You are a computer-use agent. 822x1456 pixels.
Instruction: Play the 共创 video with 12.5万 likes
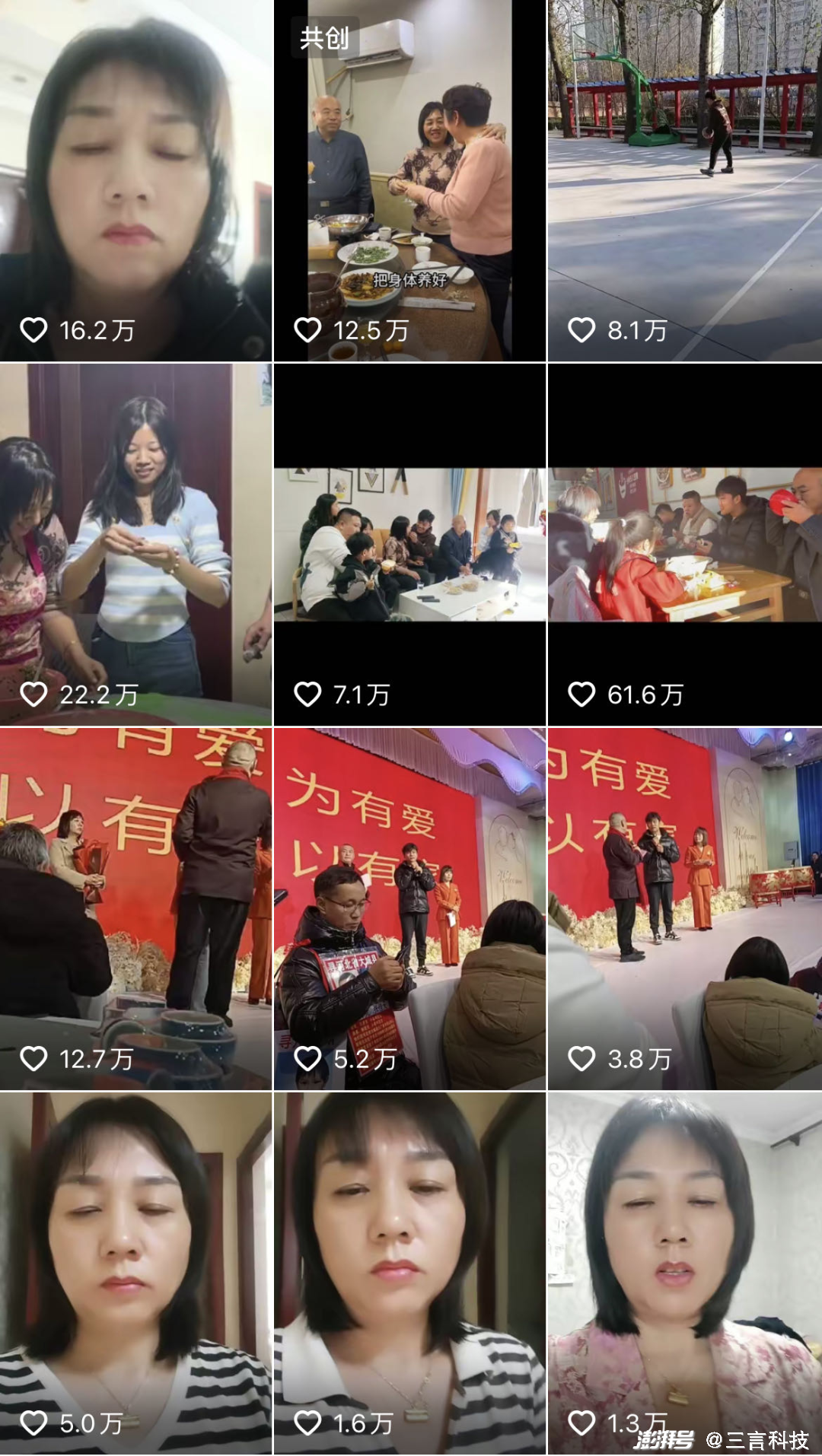[409, 180]
